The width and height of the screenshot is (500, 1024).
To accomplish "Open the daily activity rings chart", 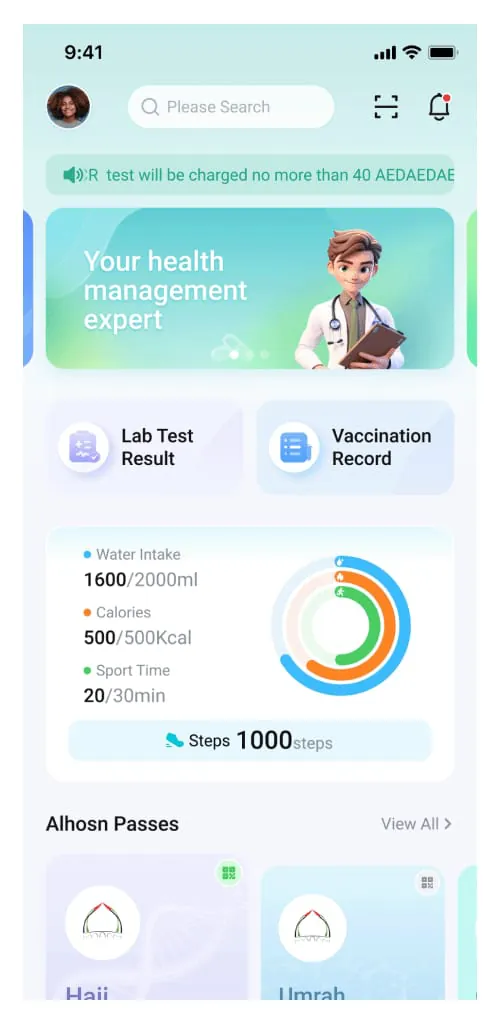I will coord(341,626).
